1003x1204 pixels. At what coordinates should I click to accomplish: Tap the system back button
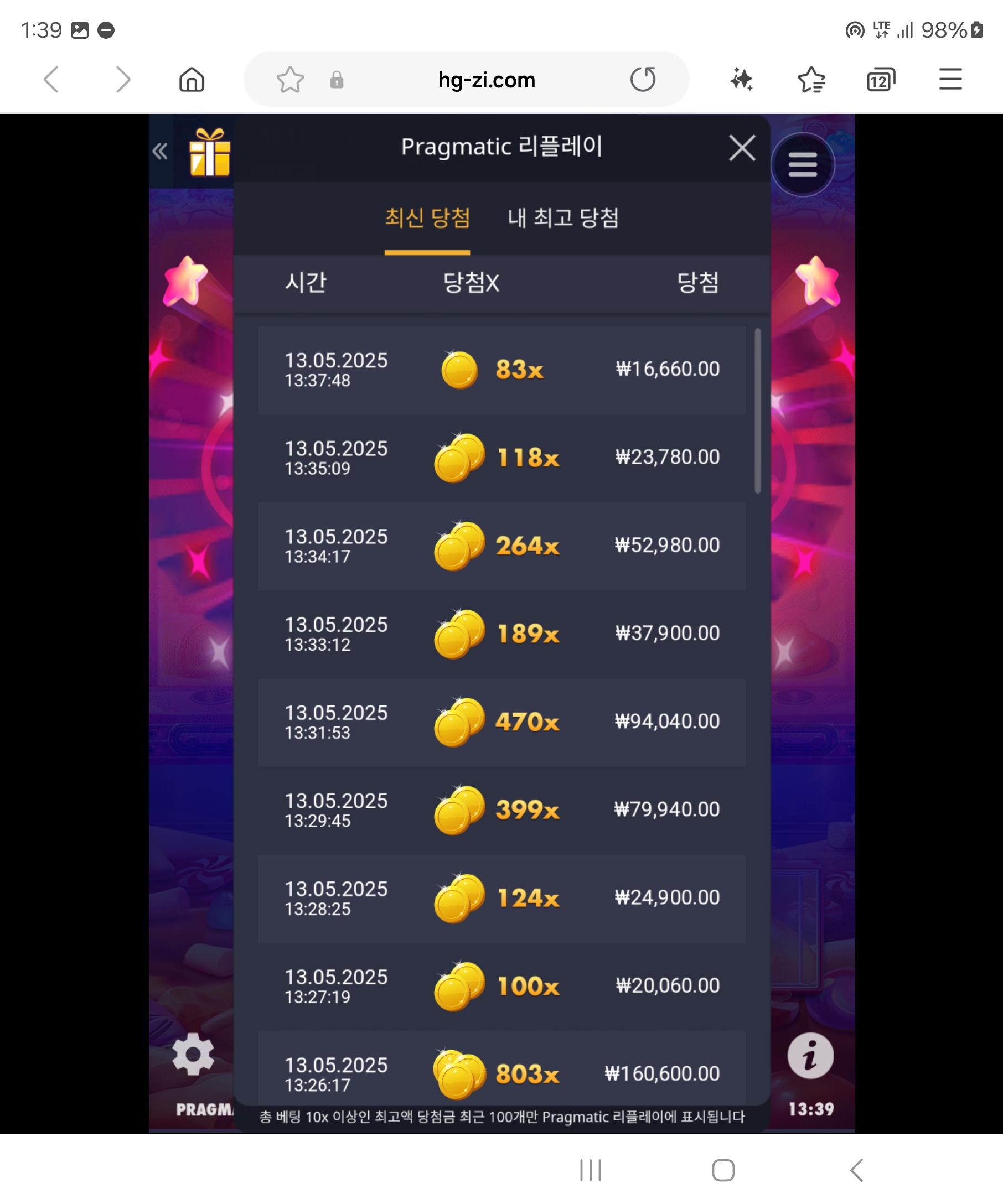856,1170
